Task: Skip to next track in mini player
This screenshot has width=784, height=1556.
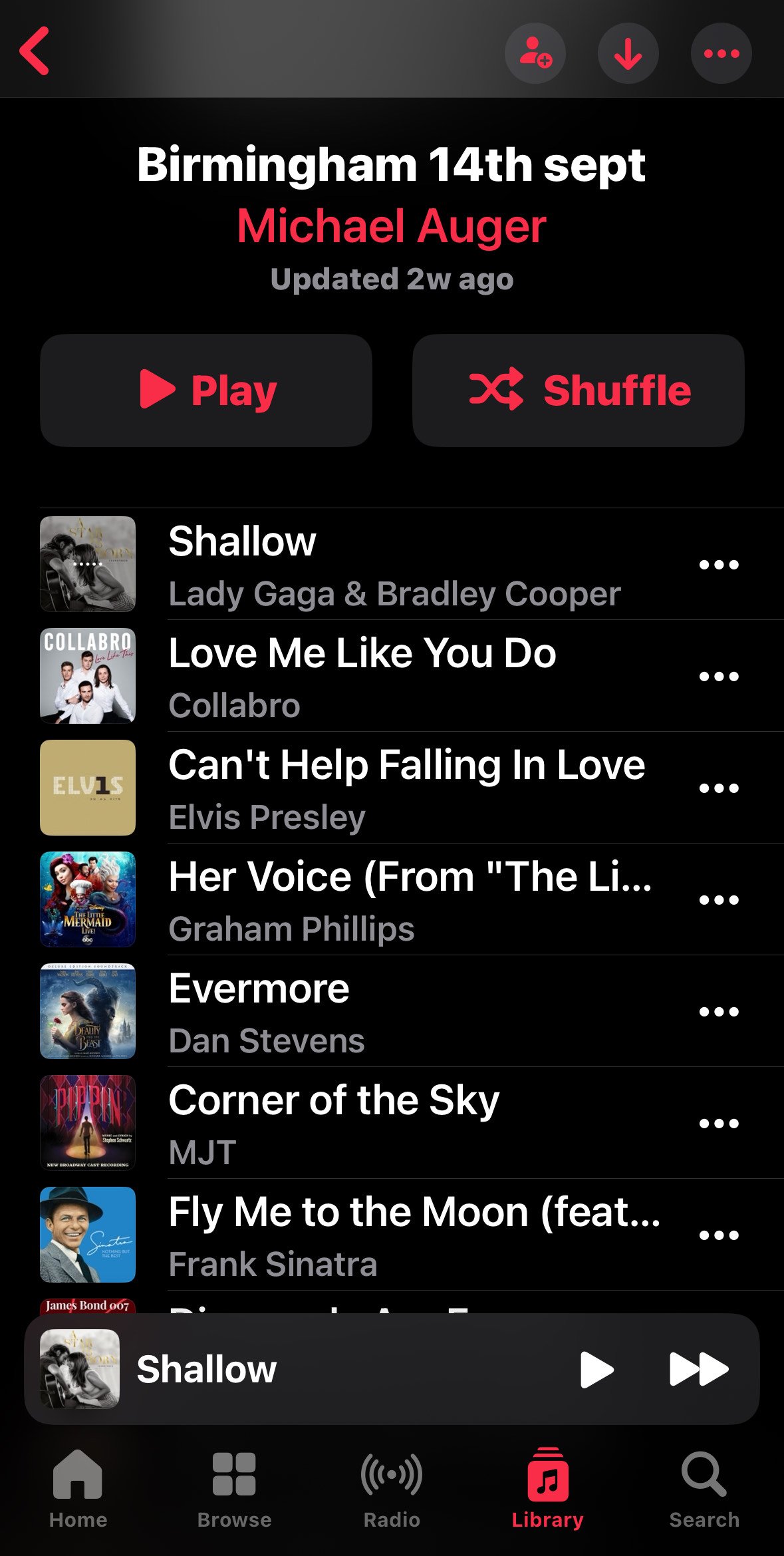Action: pyautogui.click(x=699, y=1369)
